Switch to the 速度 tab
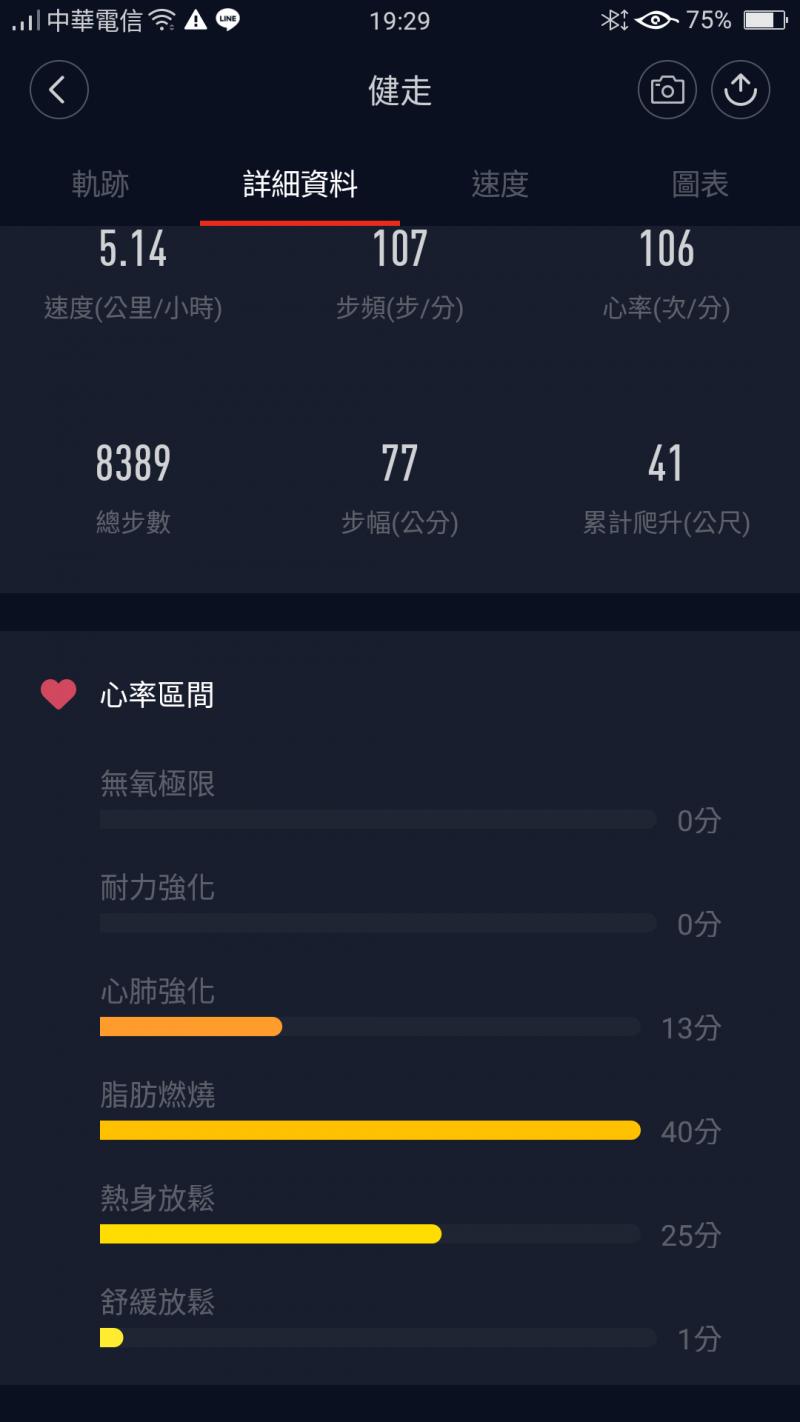The width and height of the screenshot is (800, 1422). (x=499, y=184)
